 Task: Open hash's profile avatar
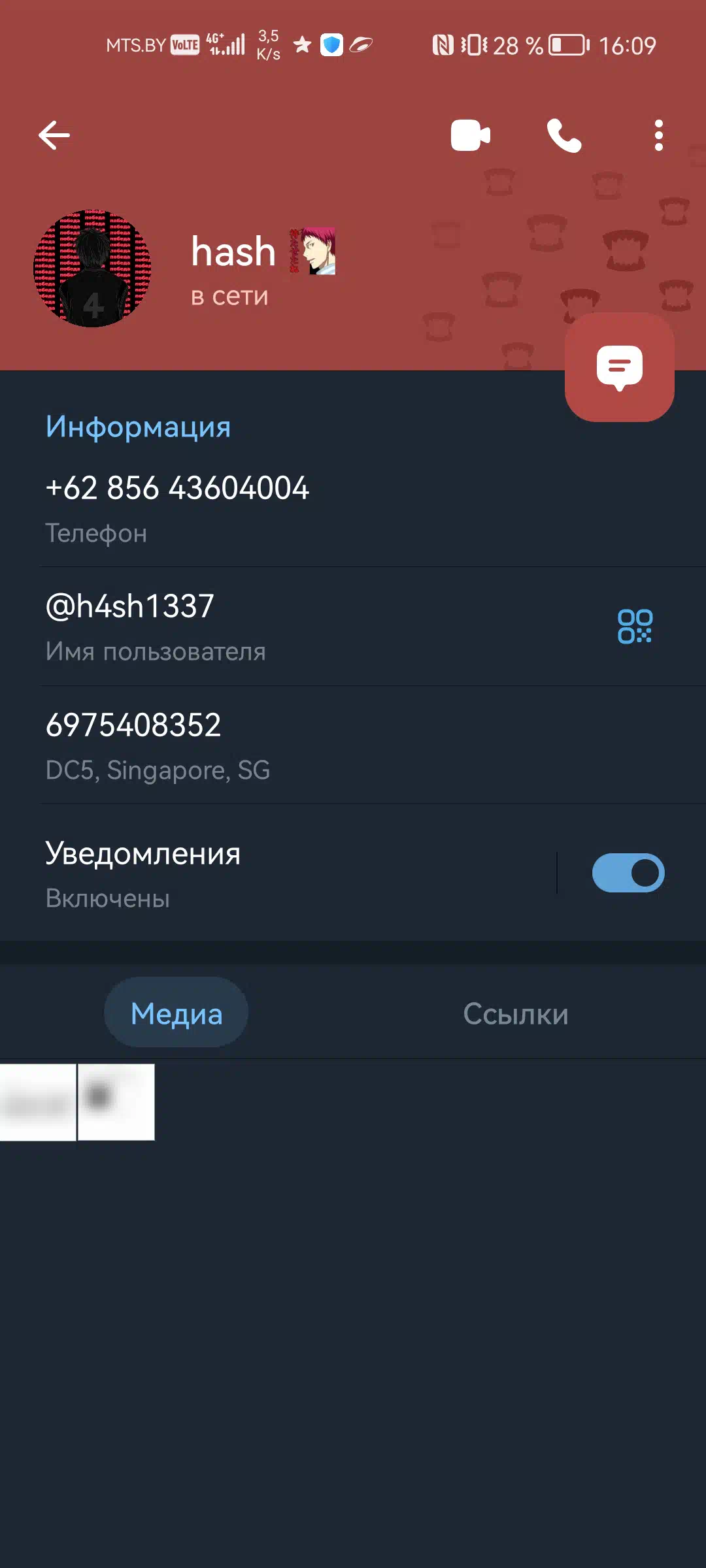[x=92, y=268]
